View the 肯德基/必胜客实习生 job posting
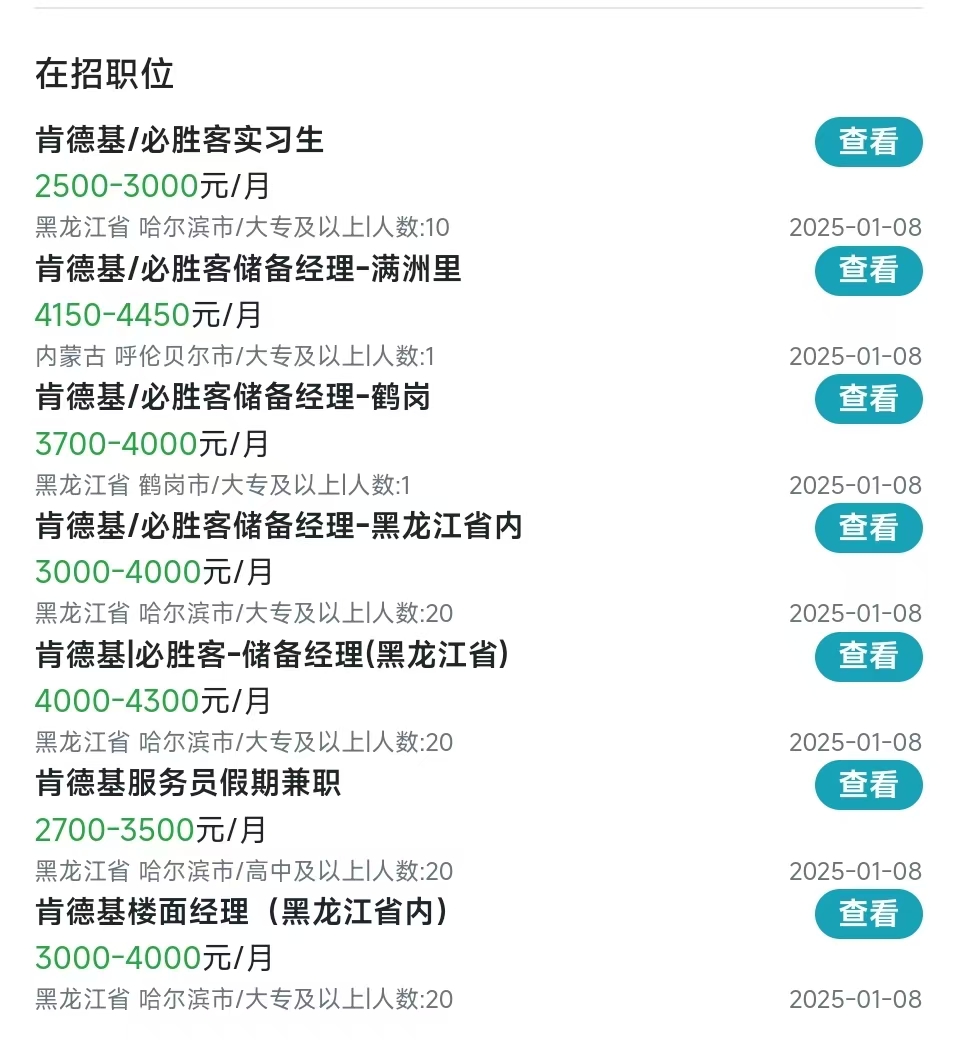The image size is (958, 1042). click(868, 142)
